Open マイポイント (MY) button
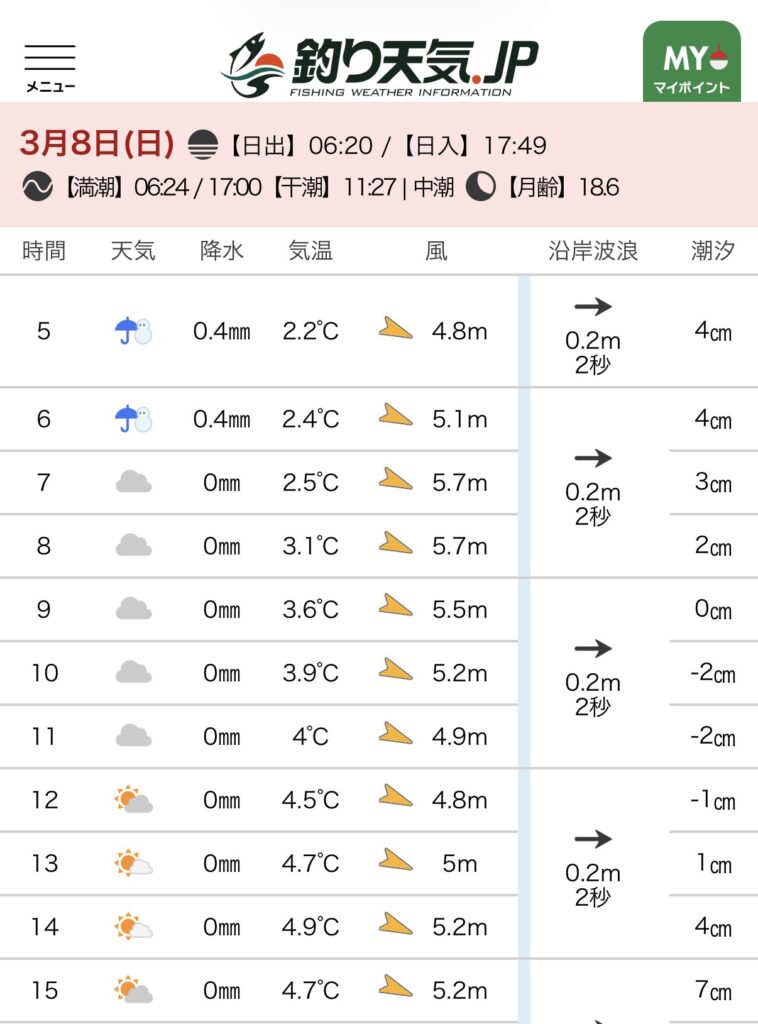This screenshot has width=758, height=1024. 691,62
